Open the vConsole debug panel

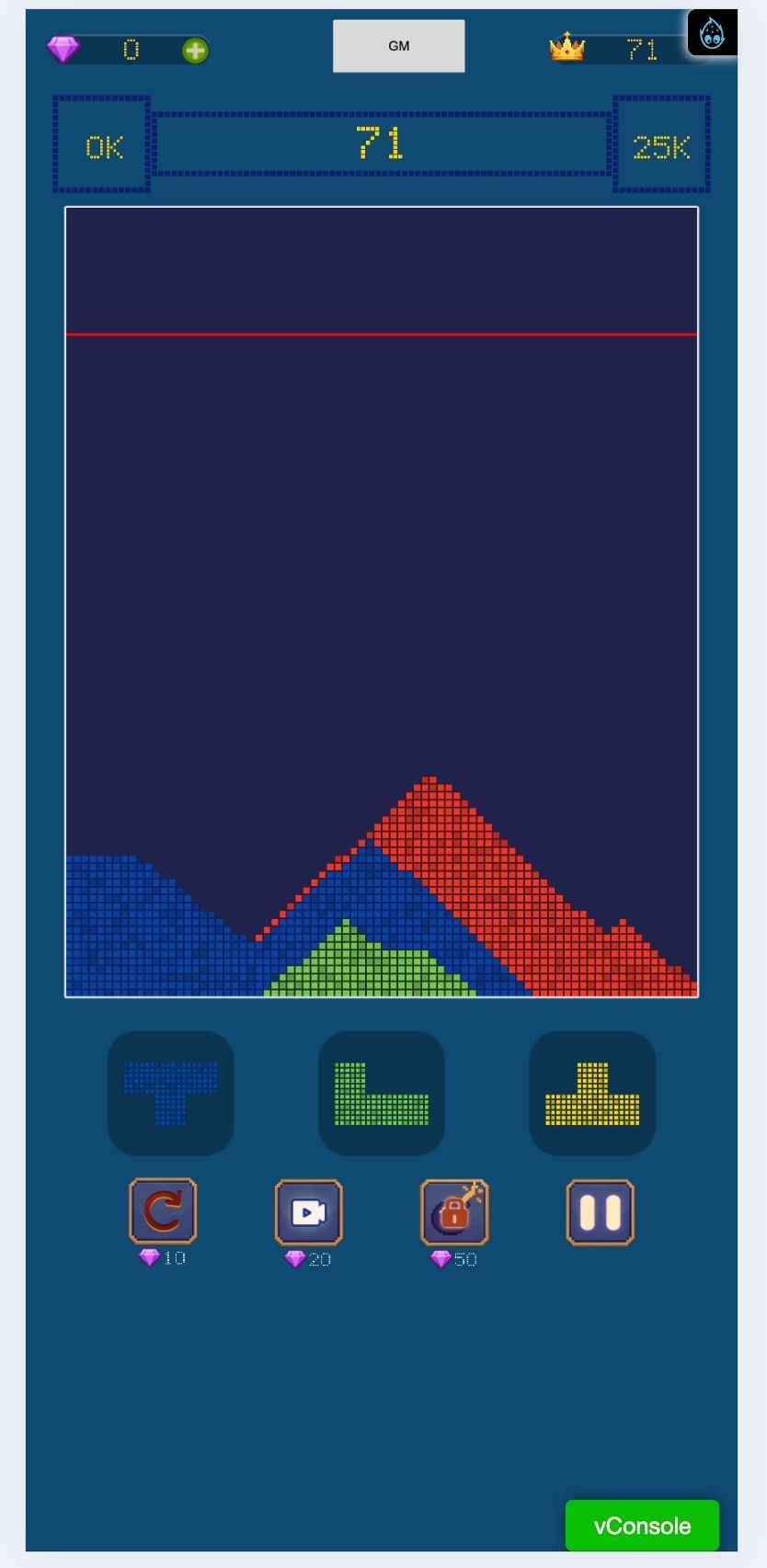pyautogui.click(x=642, y=1526)
